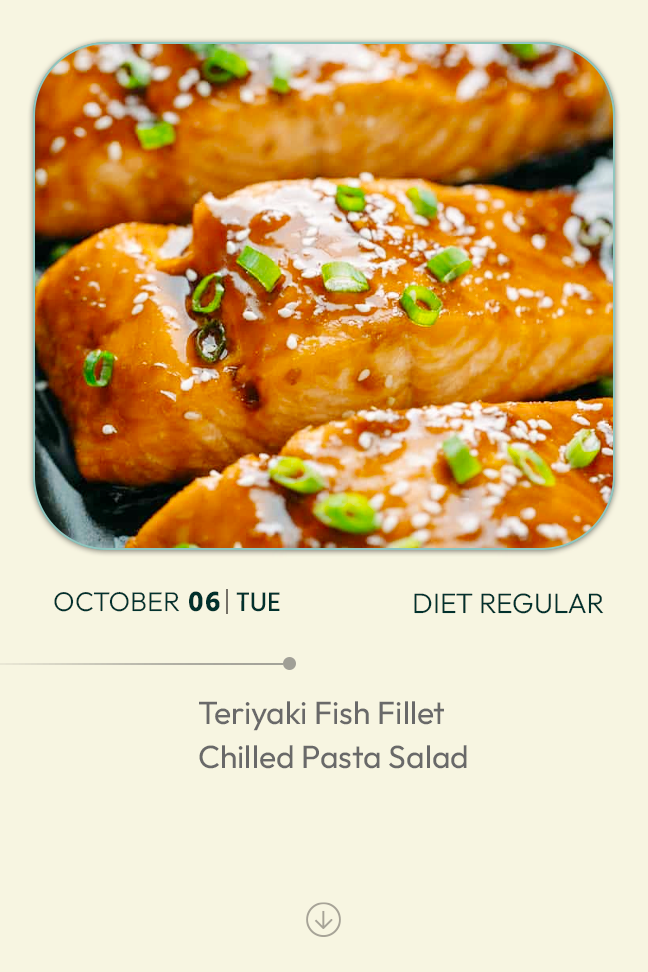Image resolution: width=648 pixels, height=972 pixels.
Task: Open the teriyaki fish fillet photo
Action: pyautogui.click(x=324, y=296)
